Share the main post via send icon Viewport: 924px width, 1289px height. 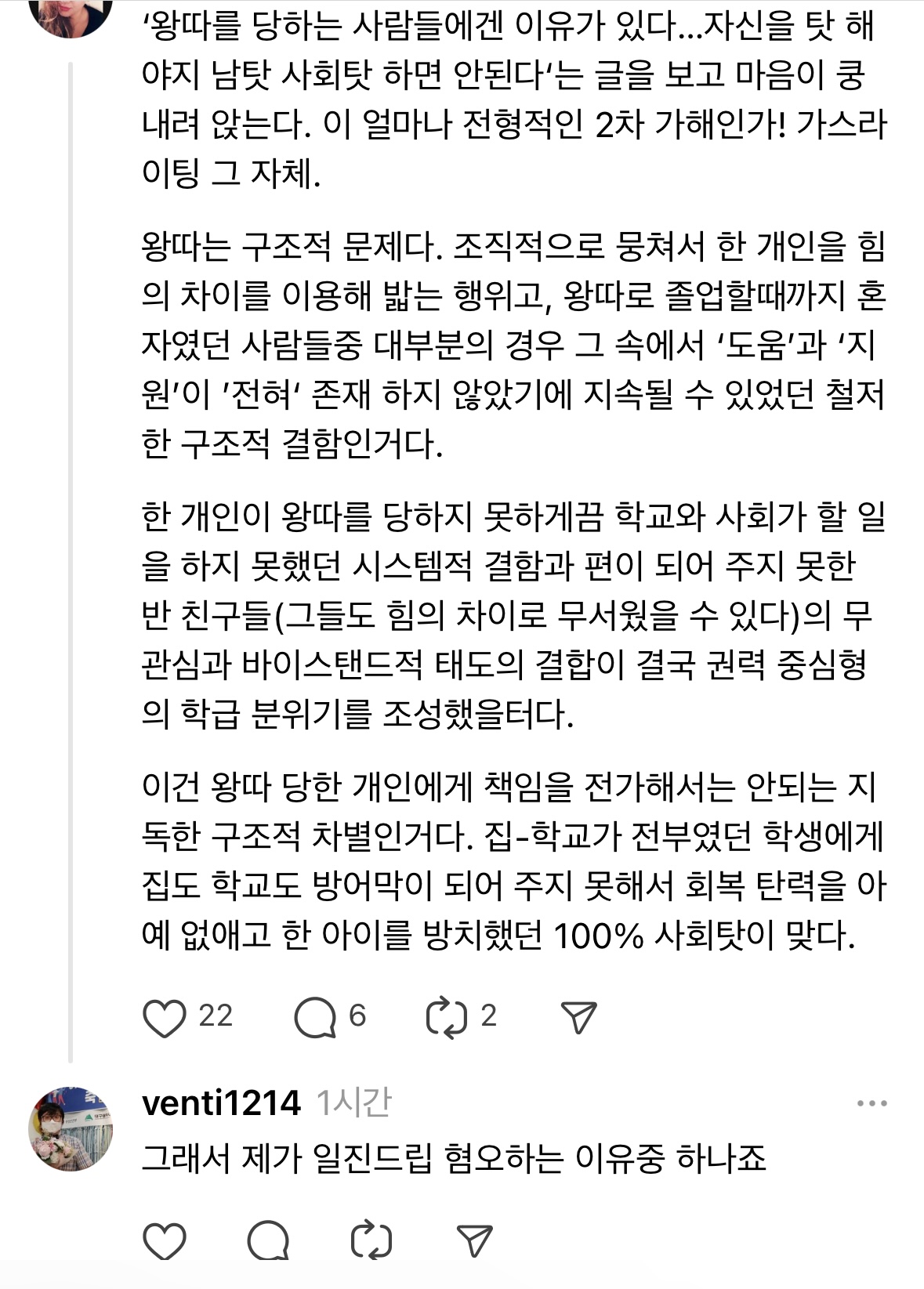pyautogui.click(x=579, y=1017)
